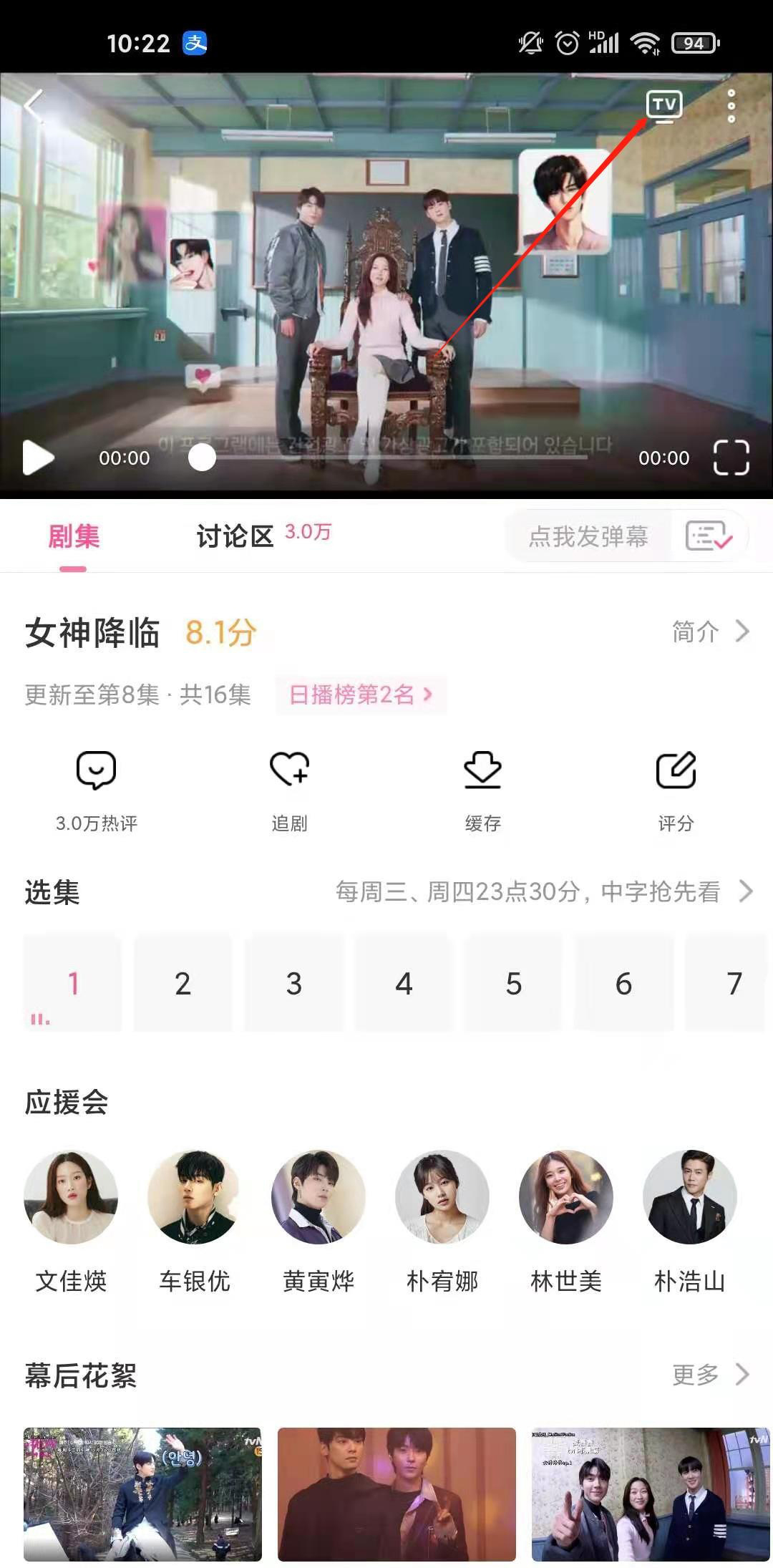Viewport: 773px width, 1568px height.
Task: Download episodes via the 缓存 icon
Action: 482,788
